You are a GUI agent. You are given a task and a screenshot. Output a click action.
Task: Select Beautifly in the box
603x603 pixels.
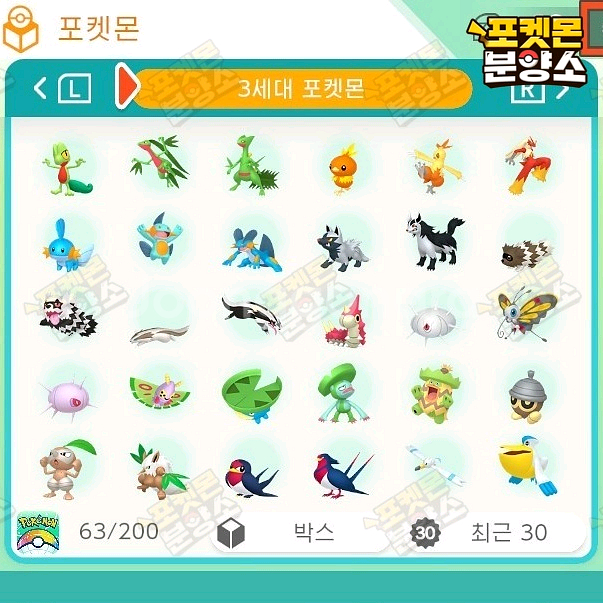pos(526,314)
